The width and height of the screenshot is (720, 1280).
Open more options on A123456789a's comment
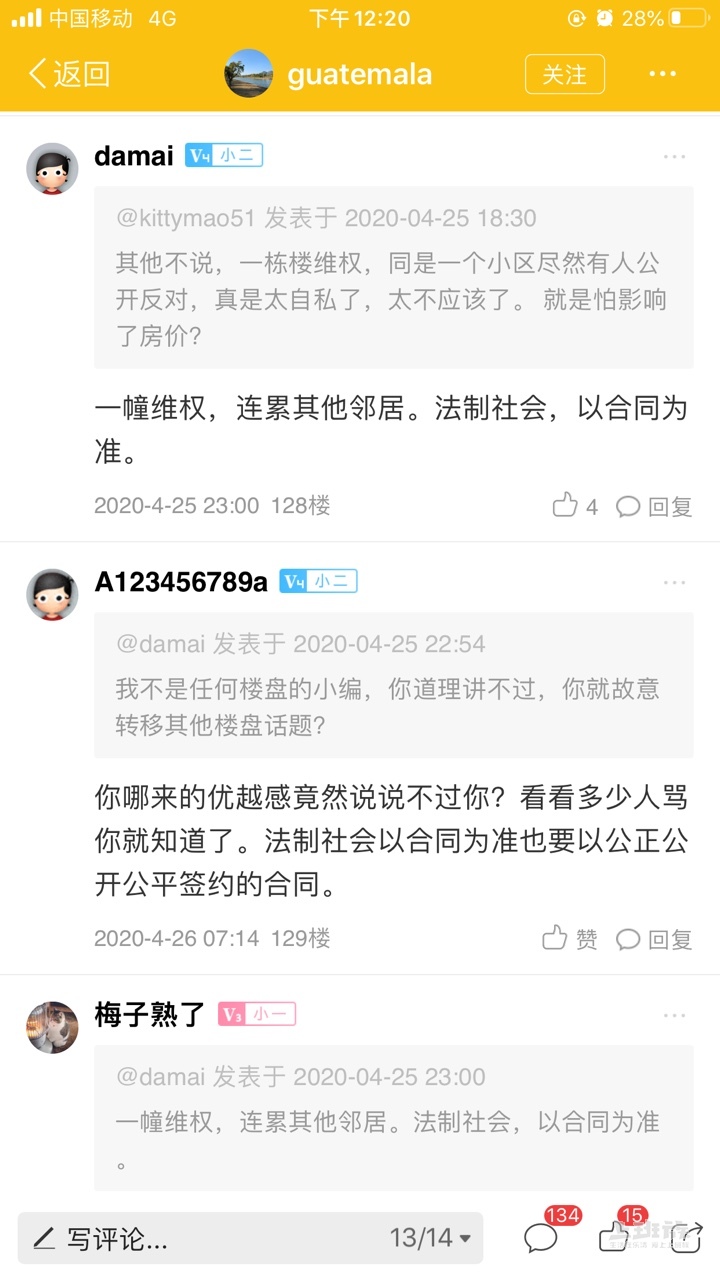point(675,582)
